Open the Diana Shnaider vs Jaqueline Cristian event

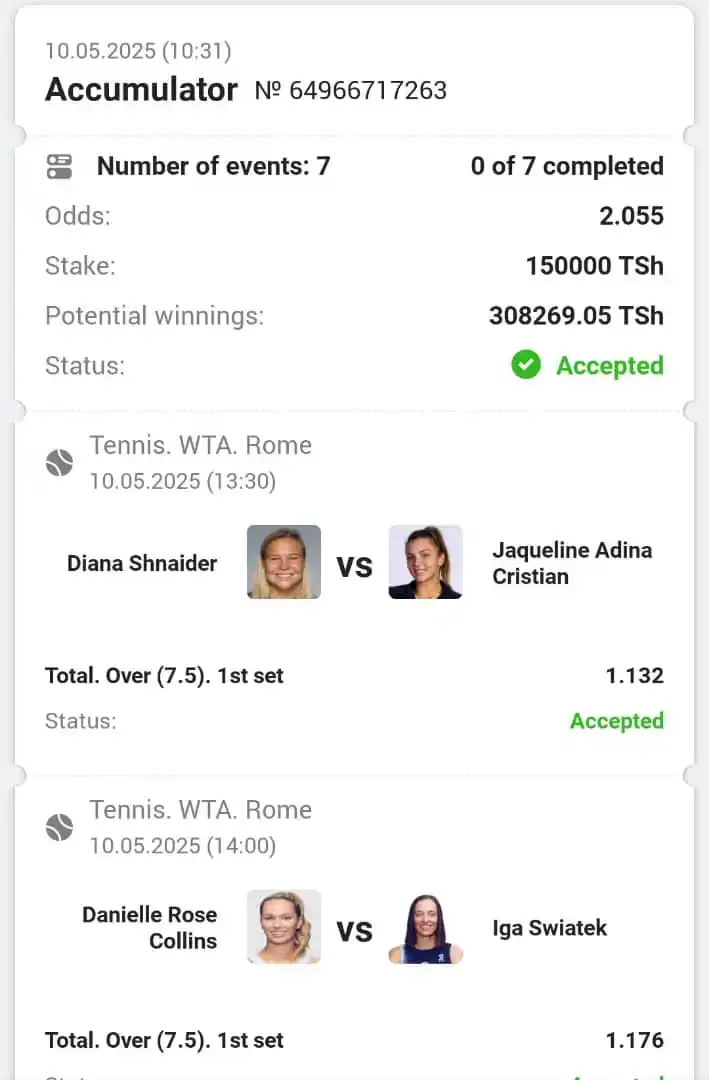tap(354, 565)
